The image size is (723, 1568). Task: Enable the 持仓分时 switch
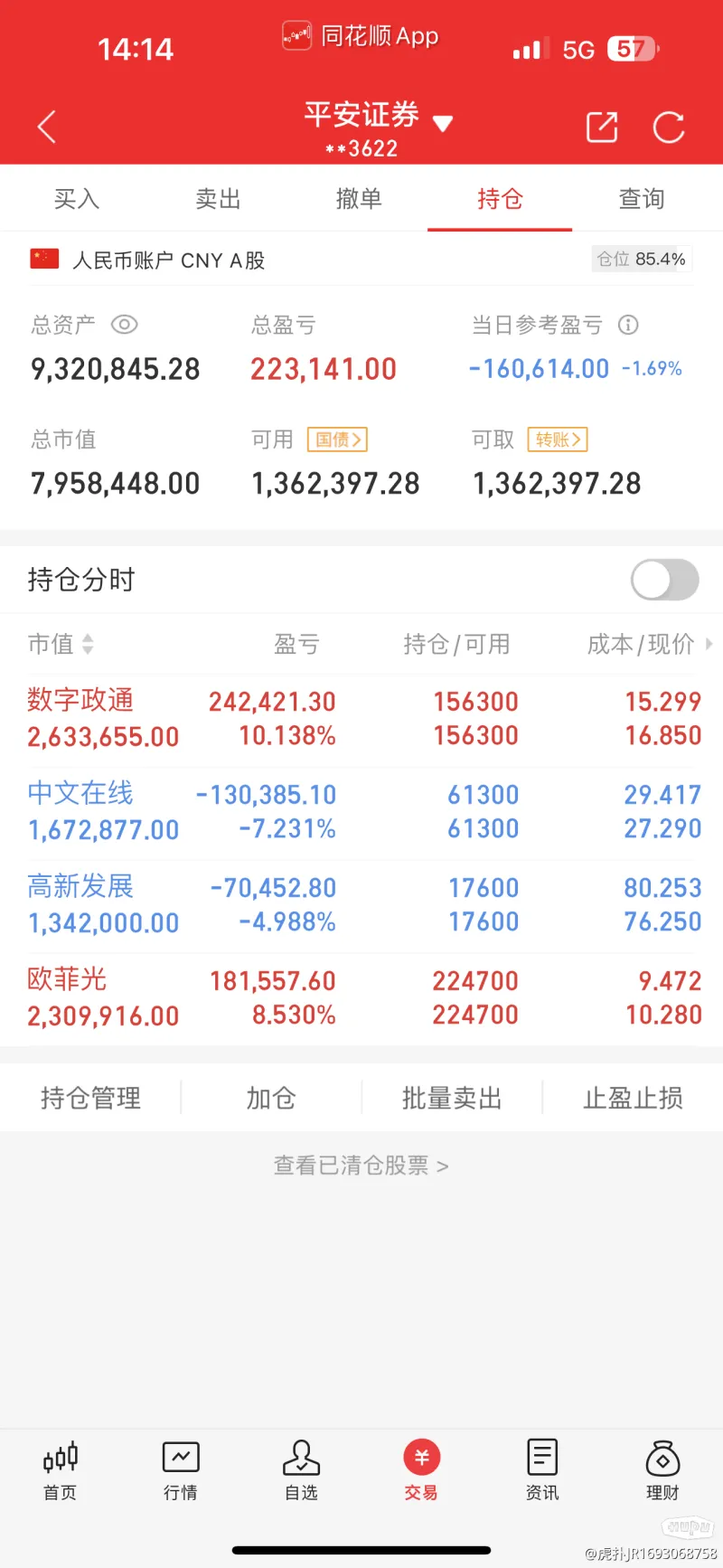point(665,580)
